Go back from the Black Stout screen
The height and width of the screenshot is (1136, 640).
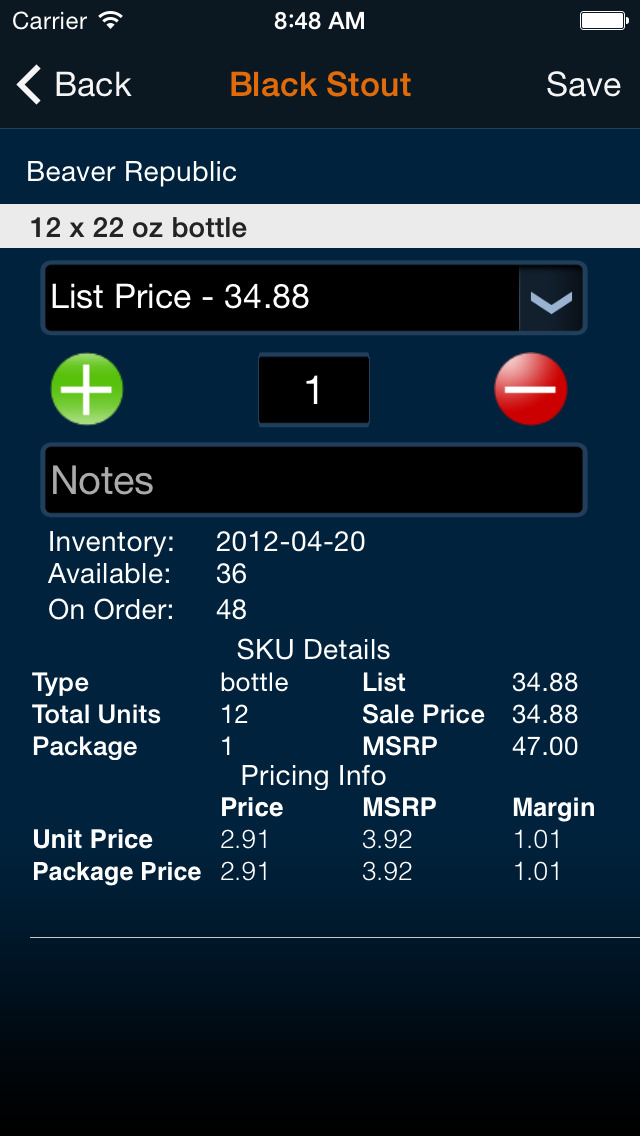coord(74,85)
